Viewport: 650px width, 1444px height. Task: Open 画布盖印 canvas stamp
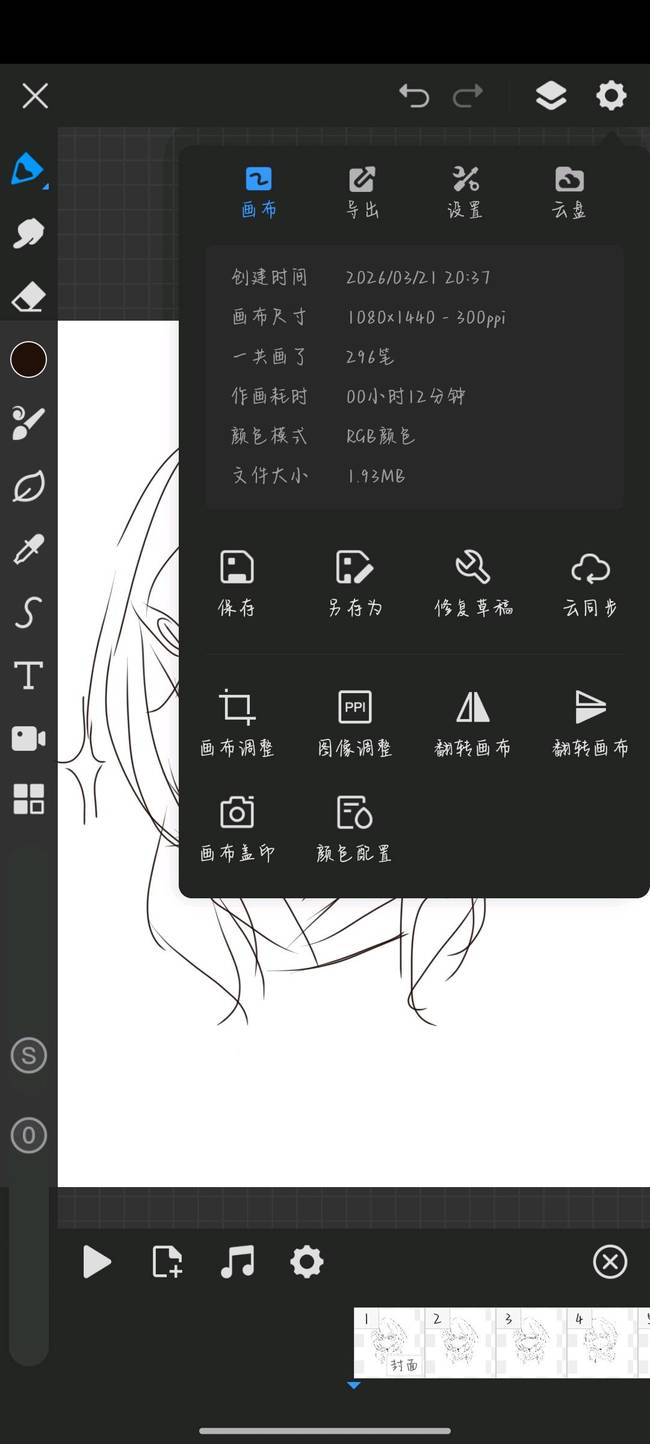[x=237, y=827]
